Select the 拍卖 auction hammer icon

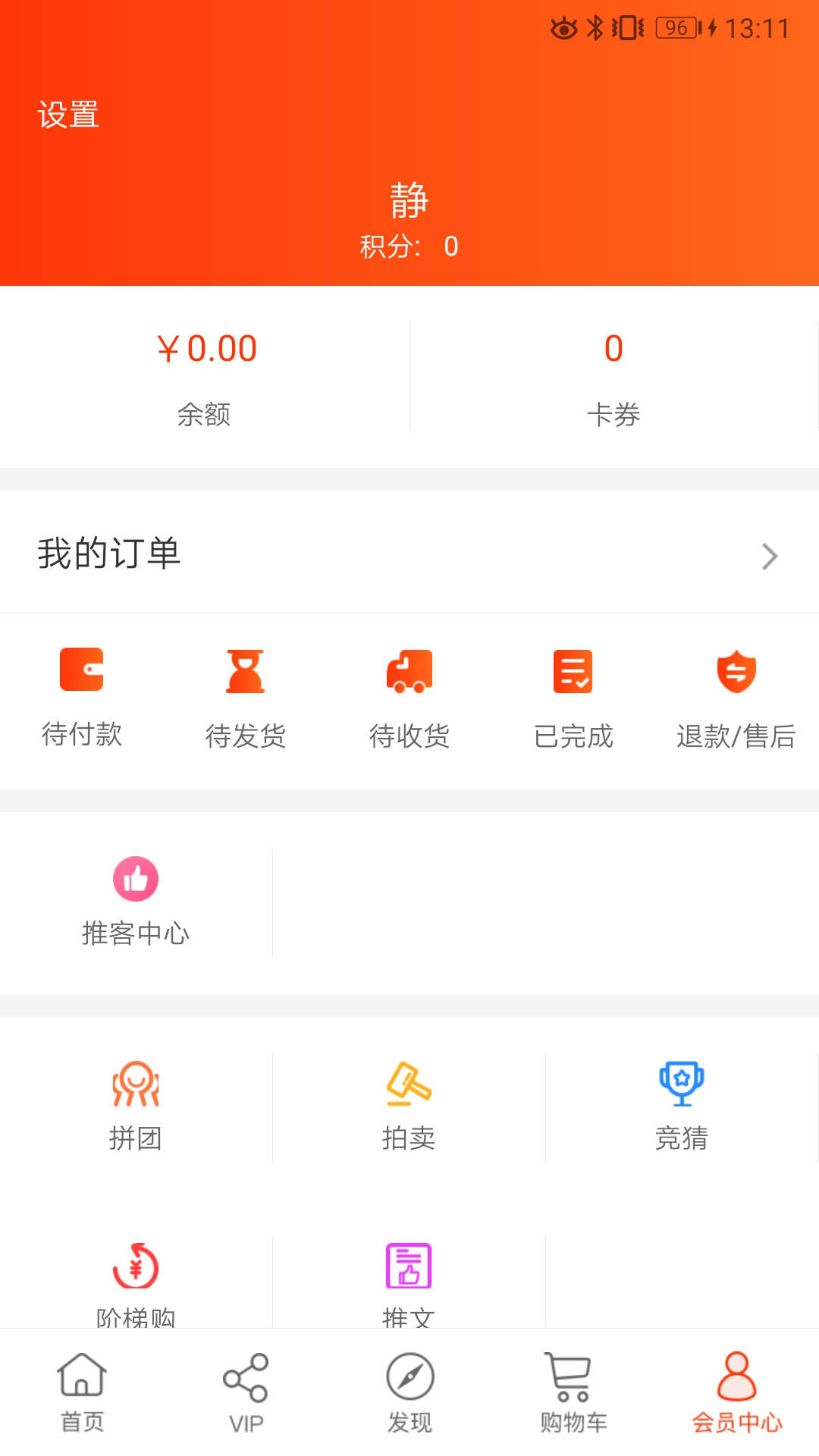coord(409,1093)
